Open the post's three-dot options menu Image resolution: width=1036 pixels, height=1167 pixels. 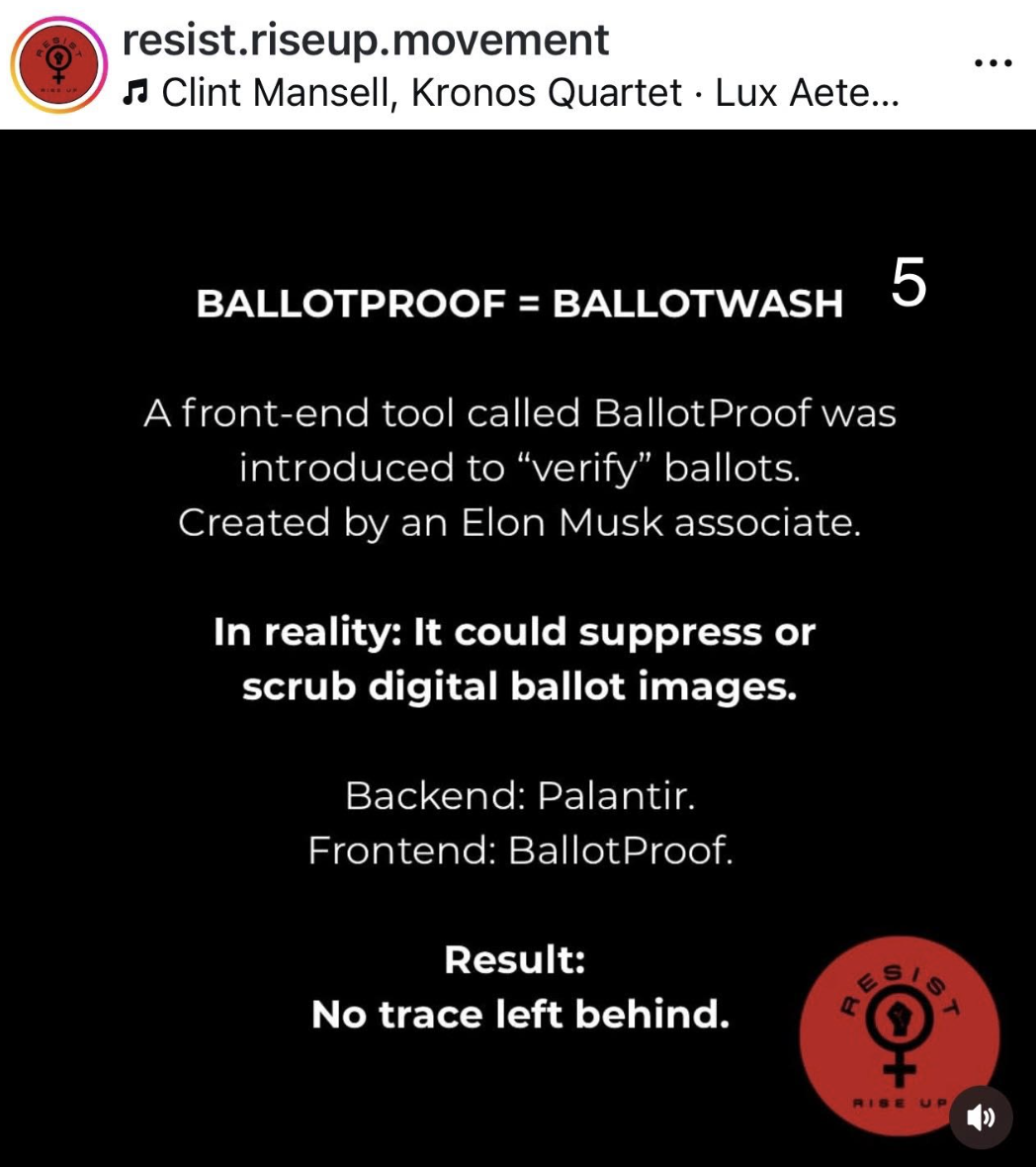(993, 63)
